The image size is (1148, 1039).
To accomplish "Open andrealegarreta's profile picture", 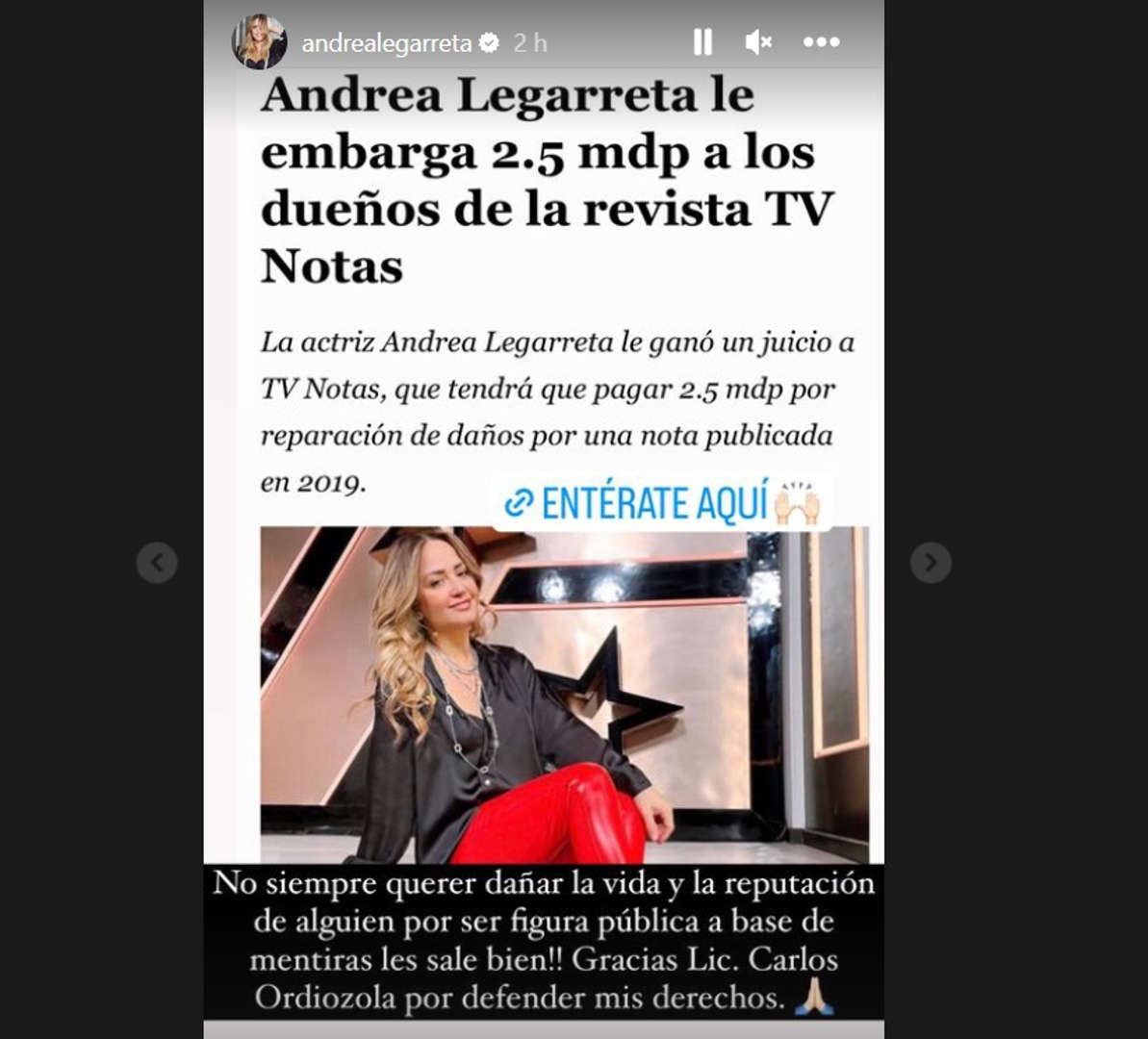I will [x=259, y=42].
